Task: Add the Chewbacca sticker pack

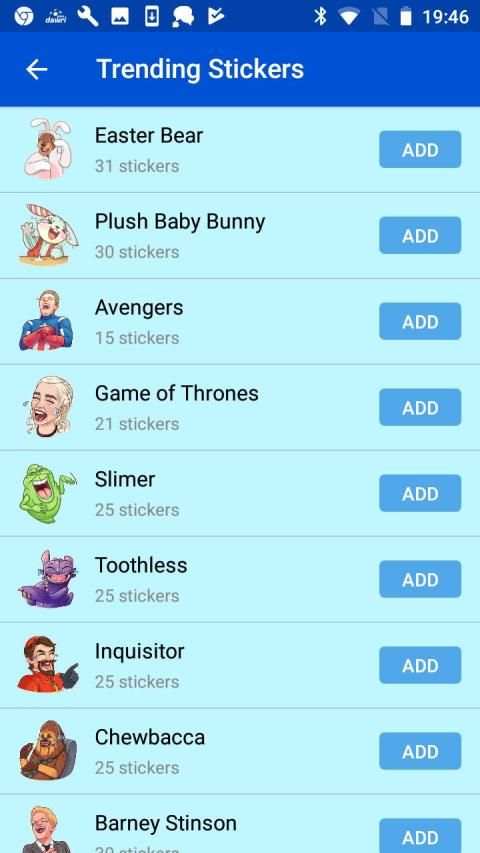Action: point(420,751)
